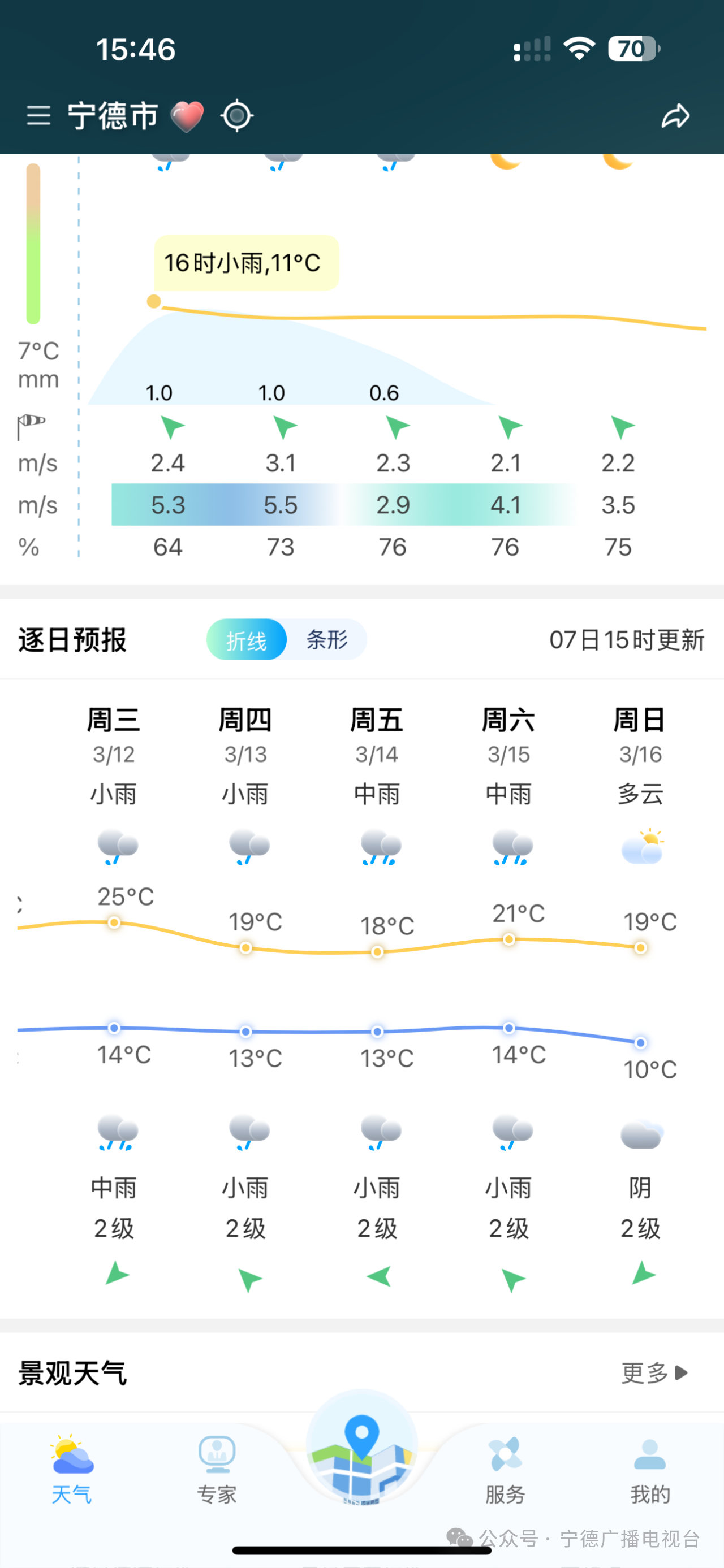Tap the heart favorite icon beside 宁德市
Image resolution: width=724 pixels, height=1568 pixels.
[187, 116]
